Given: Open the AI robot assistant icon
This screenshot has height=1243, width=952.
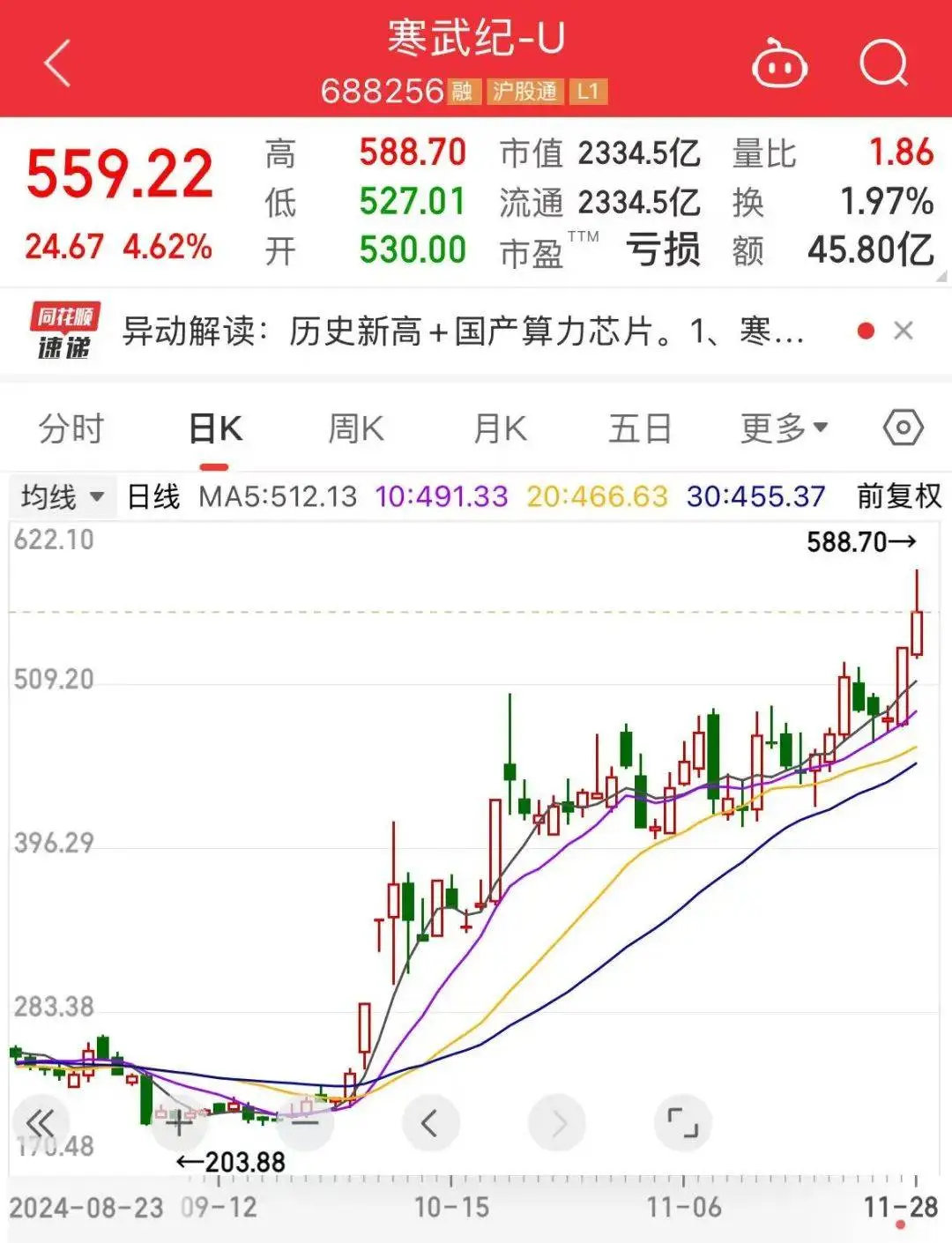Looking at the screenshot, I should pyautogui.click(x=779, y=62).
